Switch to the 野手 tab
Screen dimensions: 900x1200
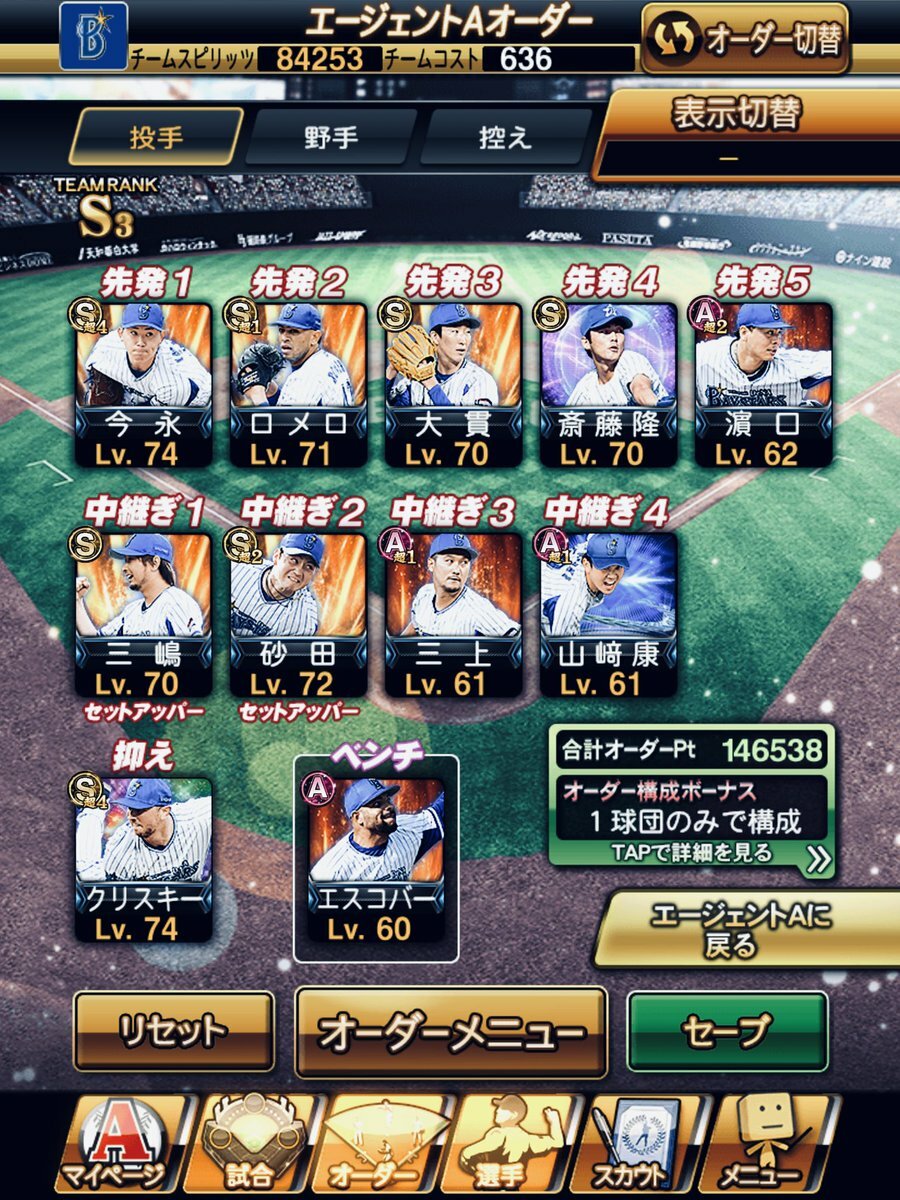click(330, 137)
